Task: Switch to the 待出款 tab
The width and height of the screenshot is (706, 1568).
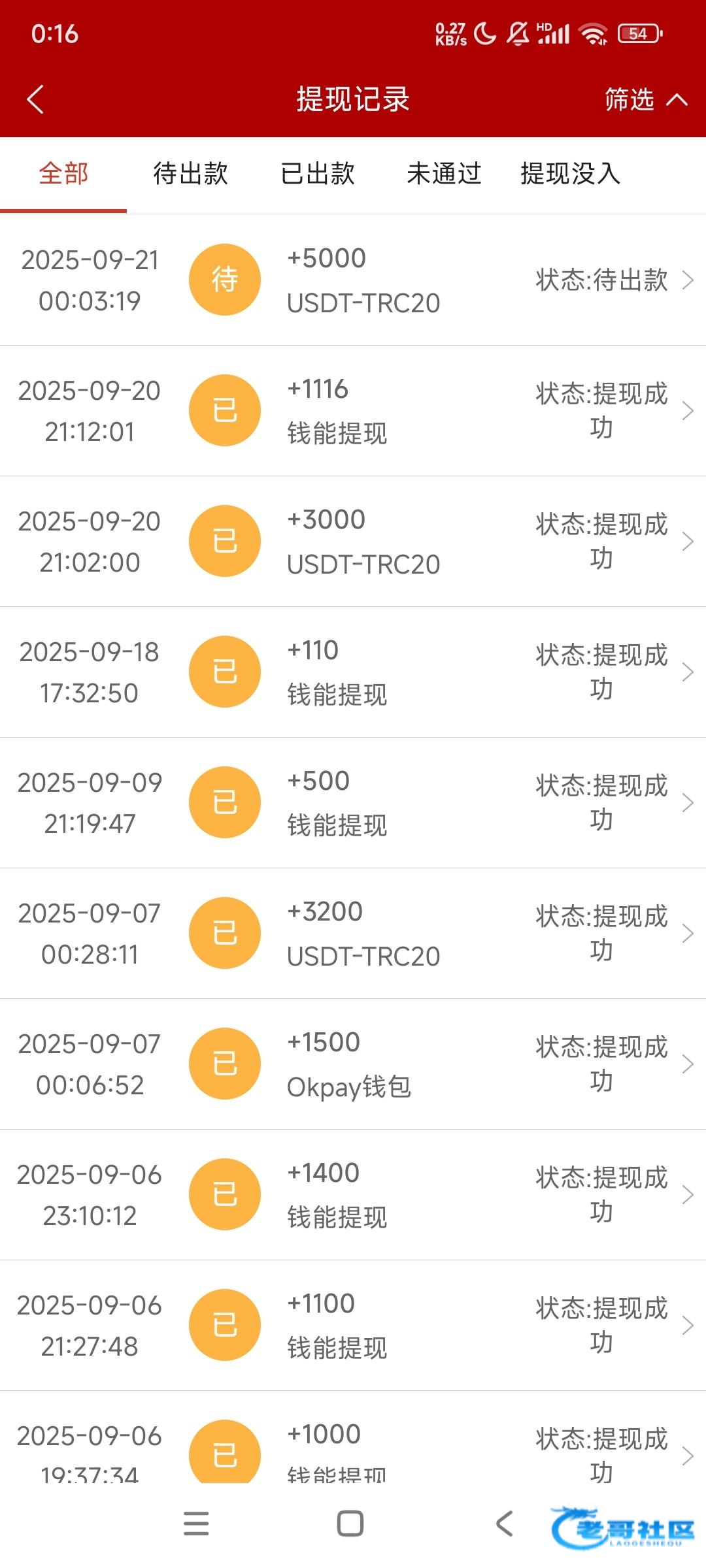Action: tap(190, 174)
